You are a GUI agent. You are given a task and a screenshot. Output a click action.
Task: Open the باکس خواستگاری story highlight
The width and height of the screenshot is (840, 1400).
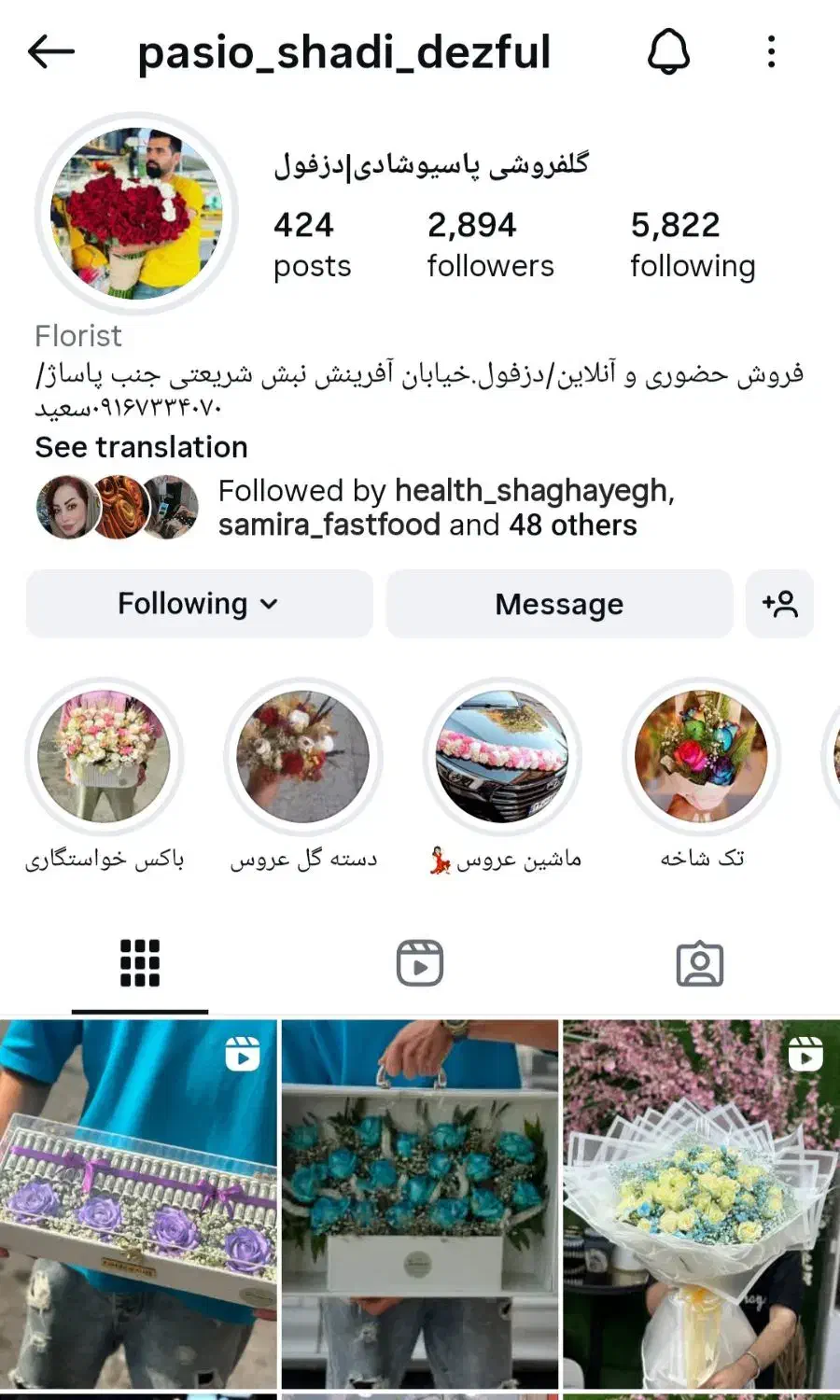tap(105, 757)
